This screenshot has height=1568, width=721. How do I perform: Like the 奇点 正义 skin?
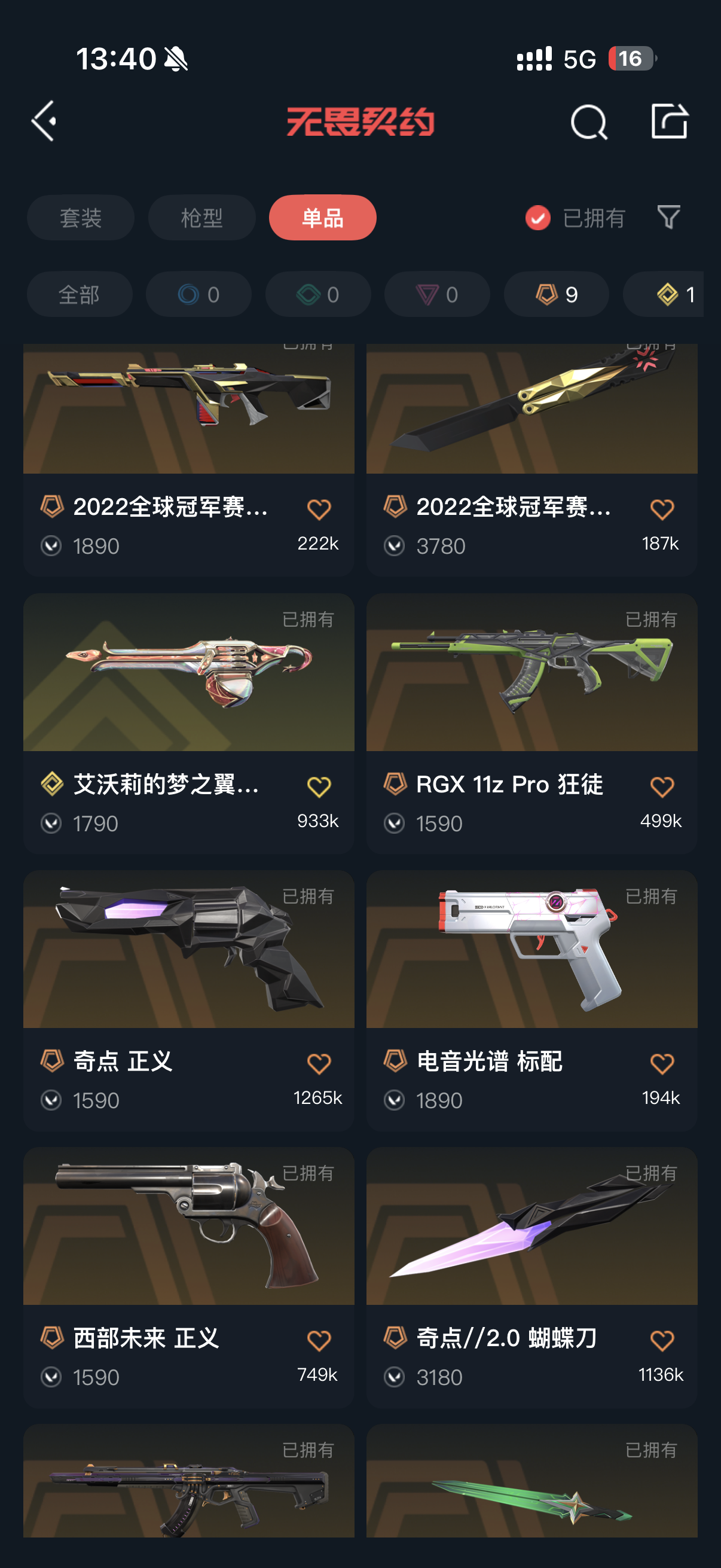point(319,1063)
